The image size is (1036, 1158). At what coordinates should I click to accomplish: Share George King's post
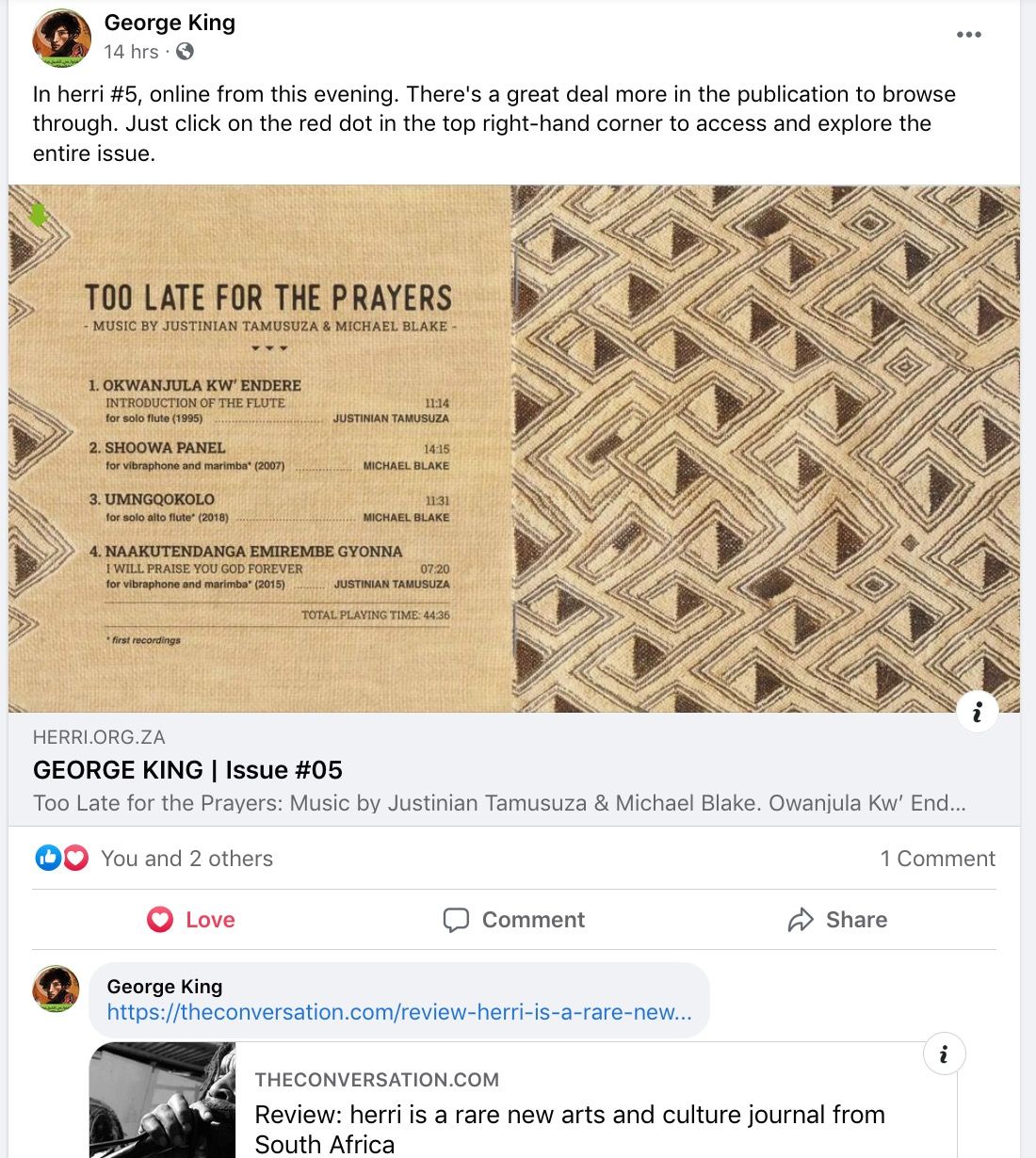(837, 920)
